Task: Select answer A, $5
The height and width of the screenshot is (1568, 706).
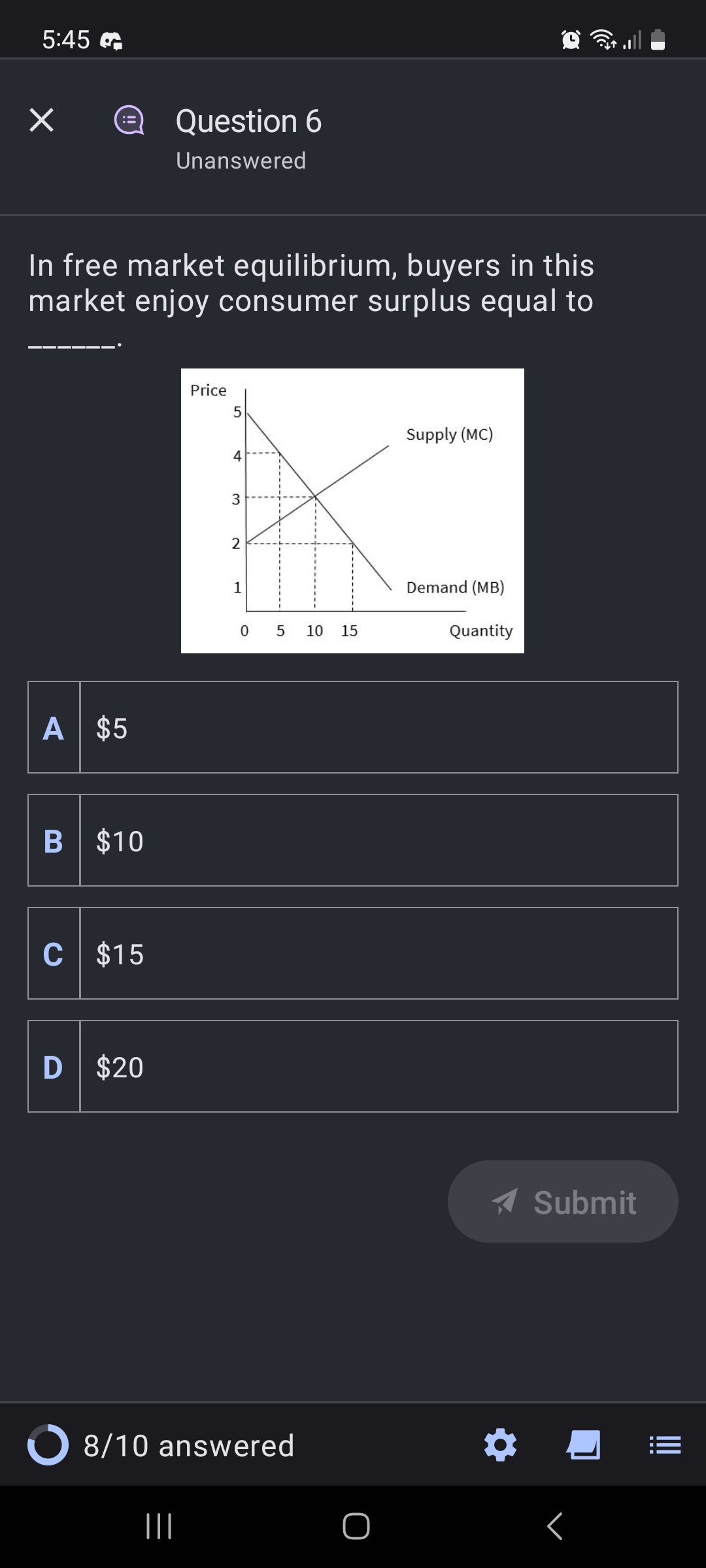Action: (x=353, y=727)
